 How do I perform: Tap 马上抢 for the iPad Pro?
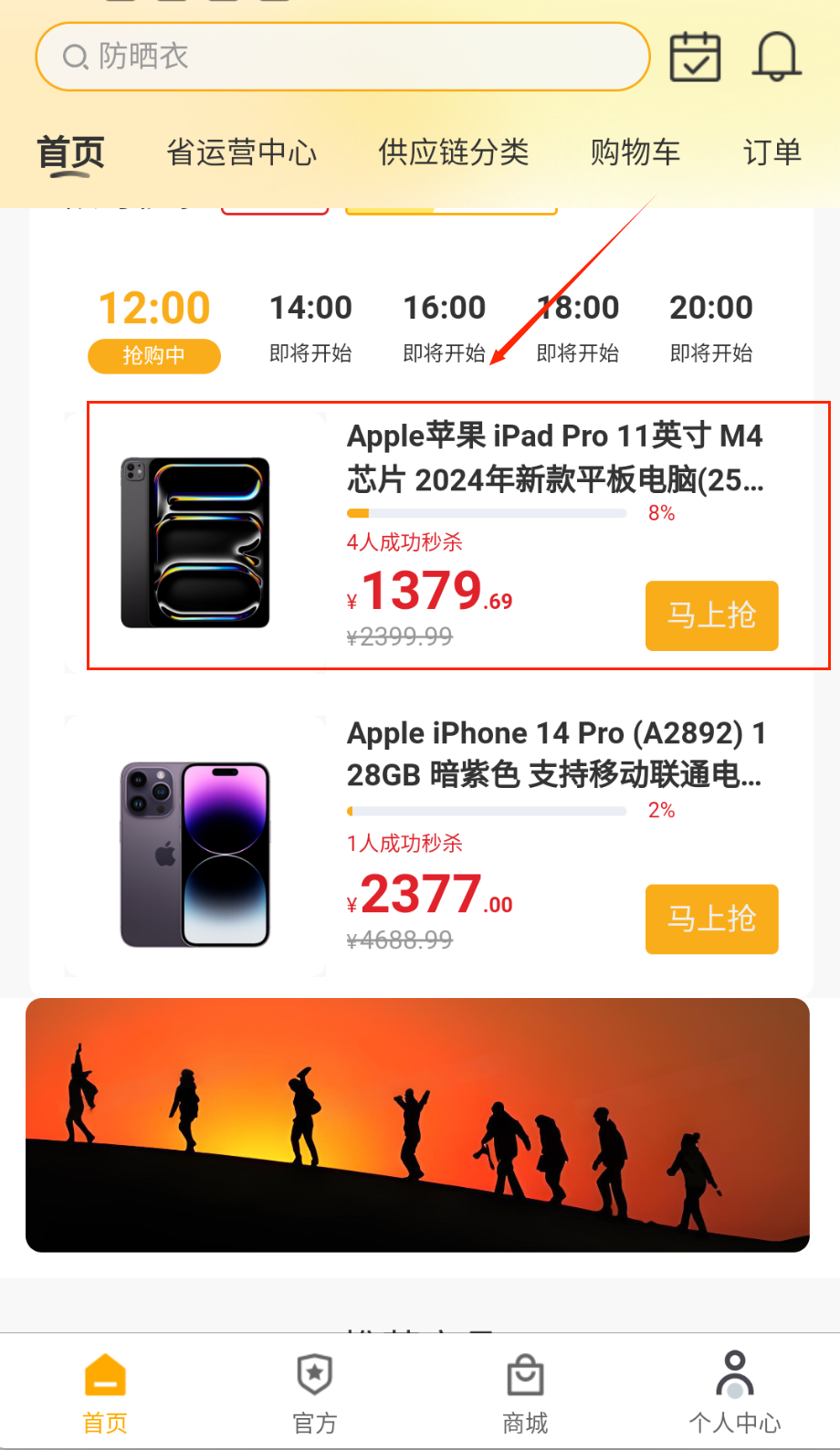coord(711,615)
